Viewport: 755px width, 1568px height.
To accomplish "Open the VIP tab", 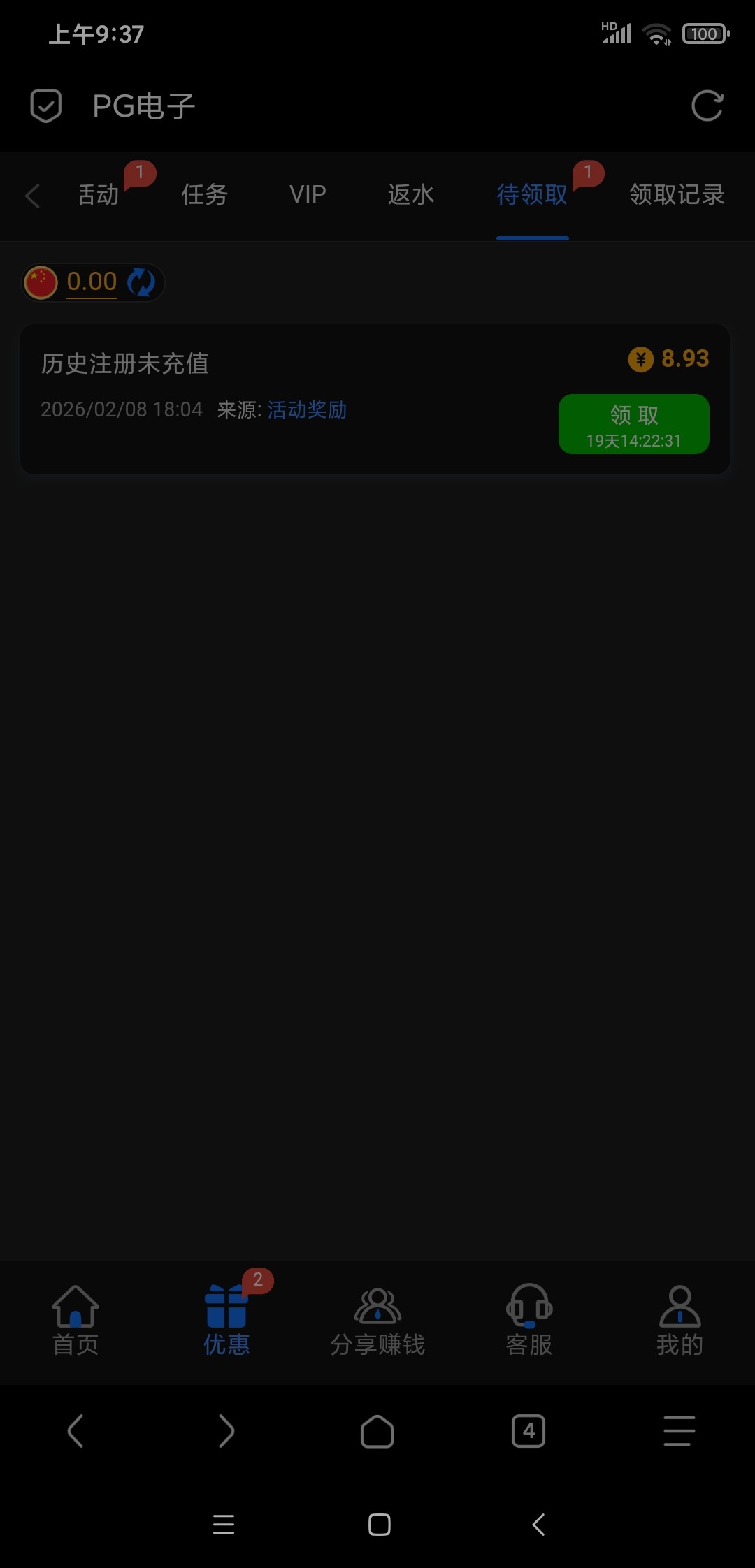I will pos(308,195).
